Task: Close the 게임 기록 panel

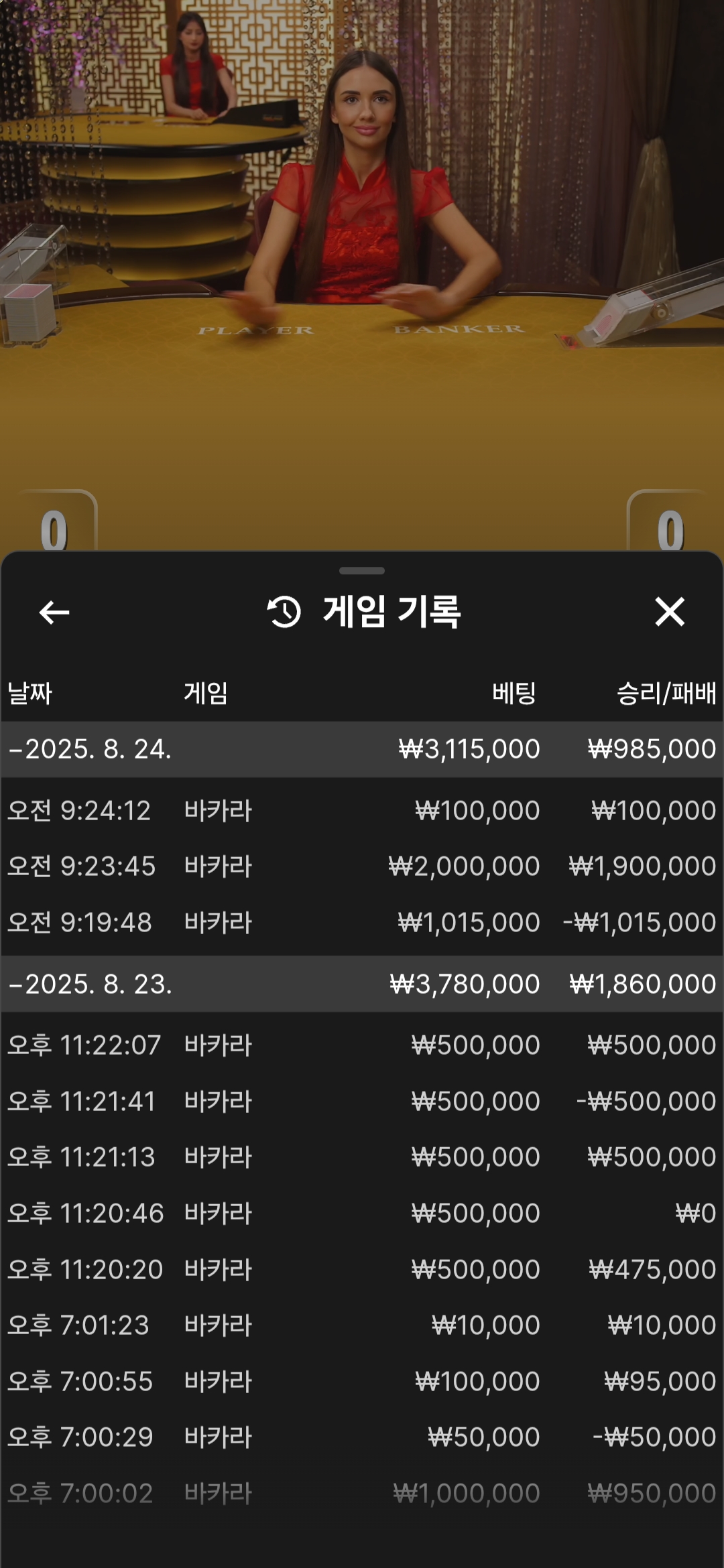Action: point(669,612)
